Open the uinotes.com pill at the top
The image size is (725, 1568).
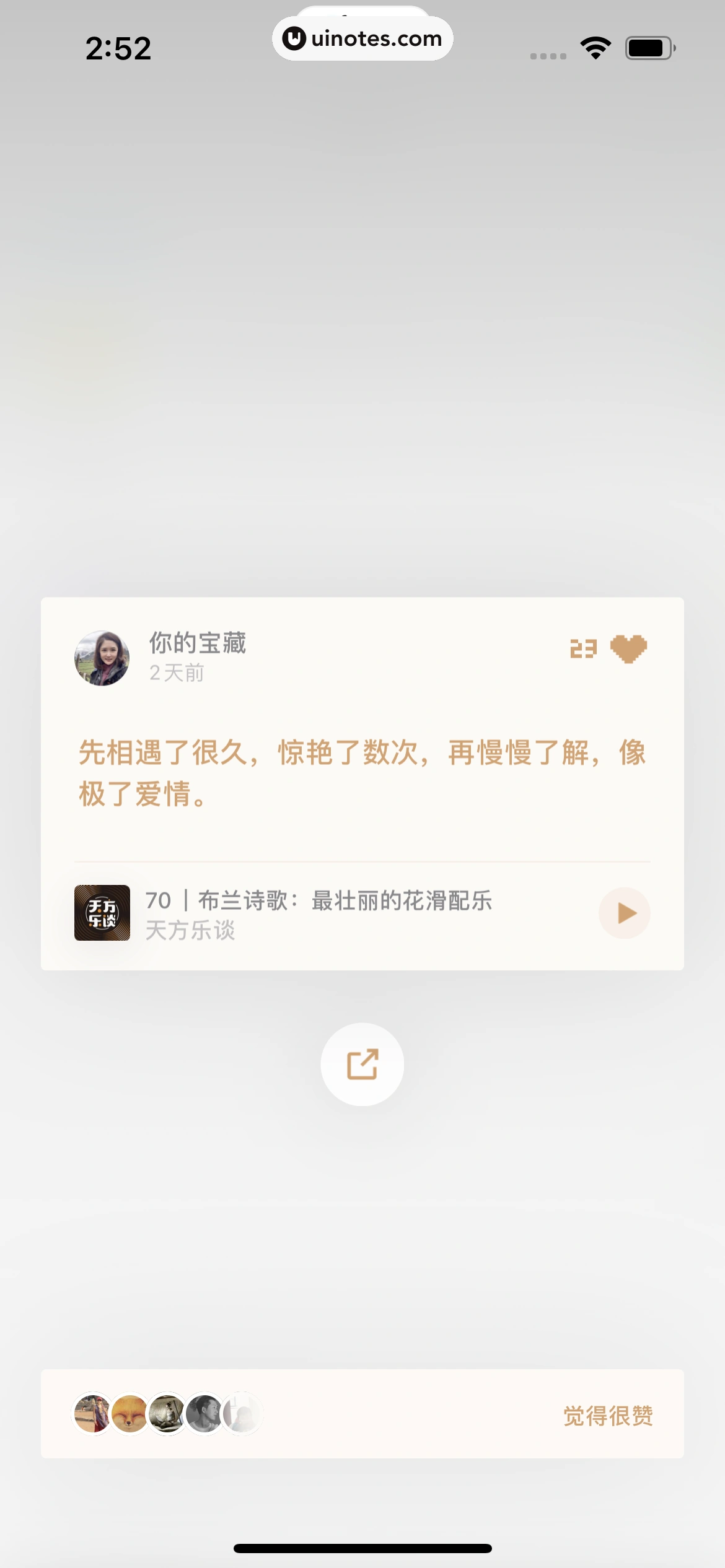pyautogui.click(x=362, y=38)
